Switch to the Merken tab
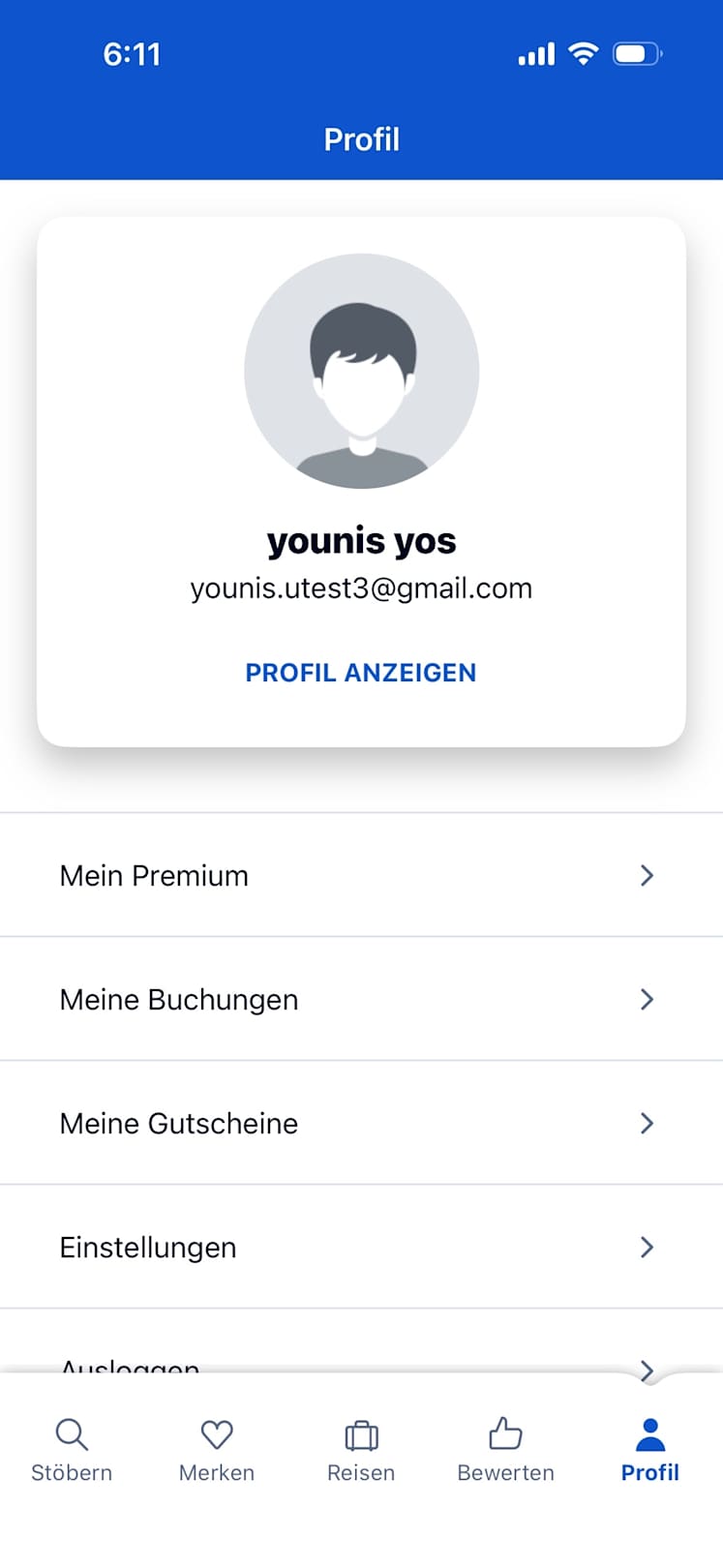The width and height of the screenshot is (723, 1568). 217,1449
